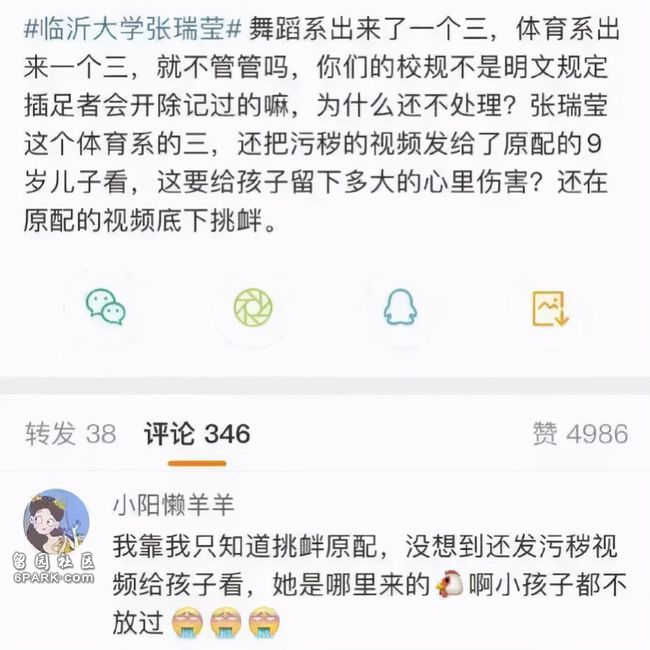650x650 pixels.
Task: Switch to the 转发 38 tab
Action: point(71,433)
